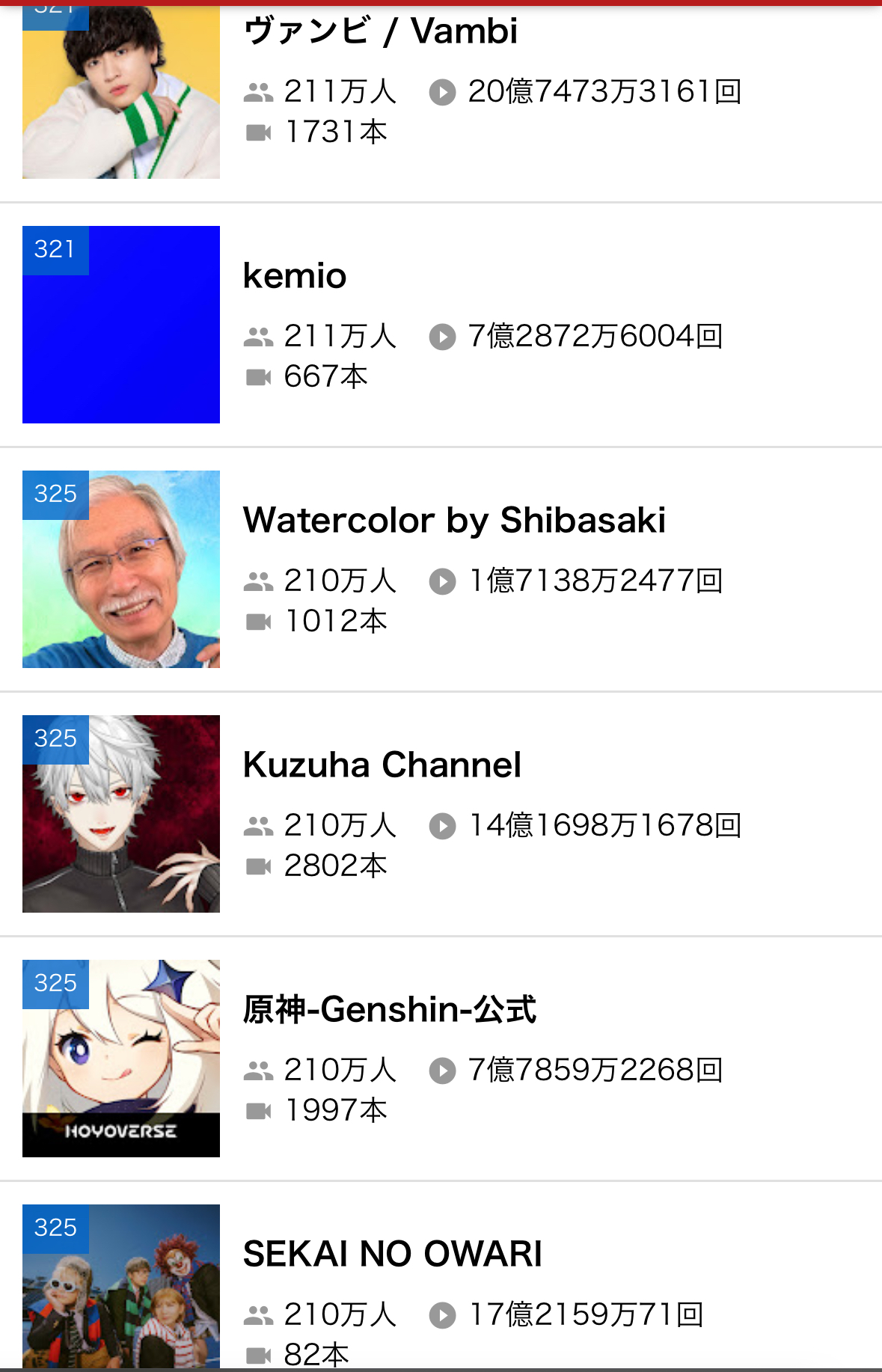View Watercolor by Shibasaki channel details
The image size is (882, 1372).
(x=453, y=521)
